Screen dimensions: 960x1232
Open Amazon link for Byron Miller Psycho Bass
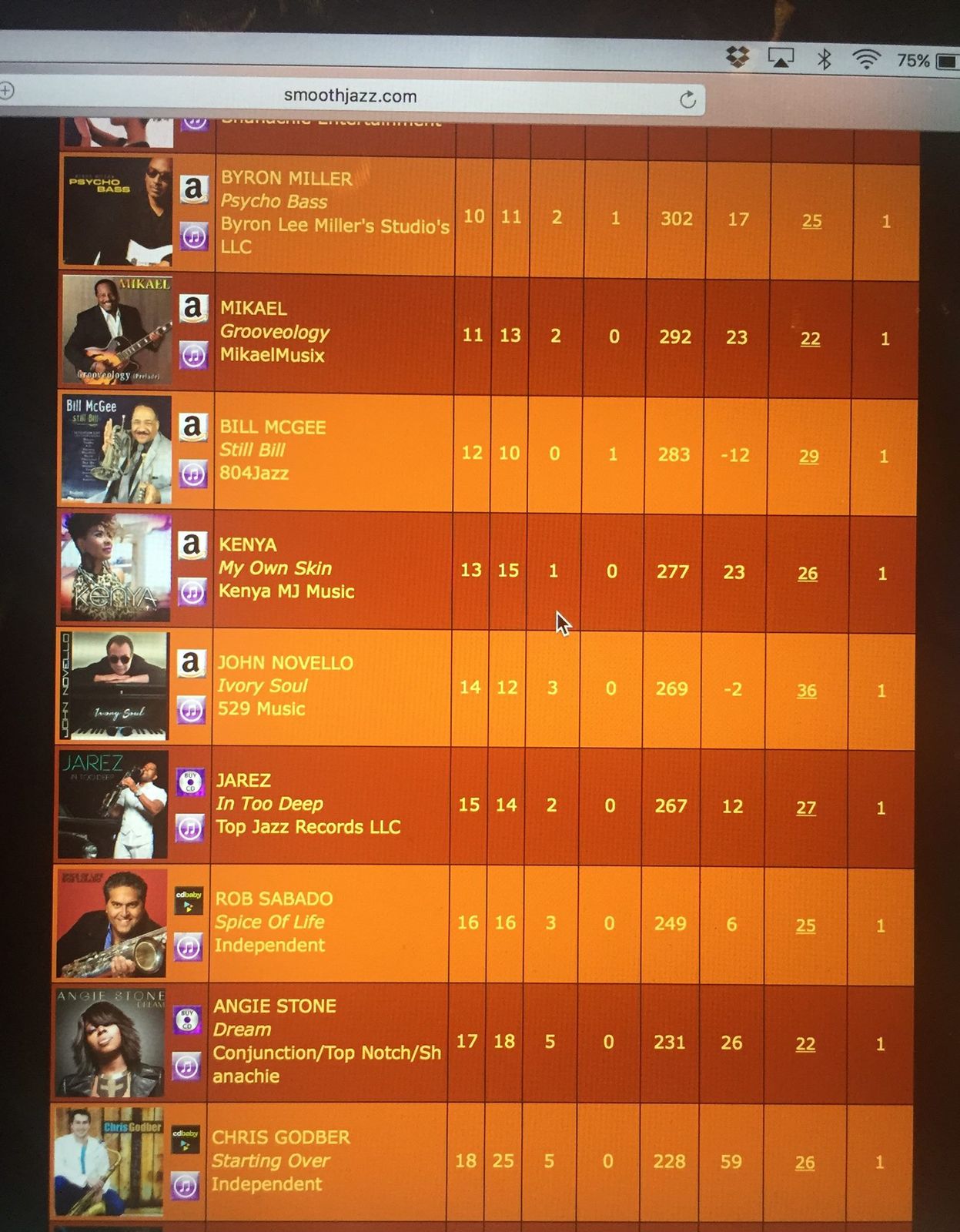click(x=194, y=189)
